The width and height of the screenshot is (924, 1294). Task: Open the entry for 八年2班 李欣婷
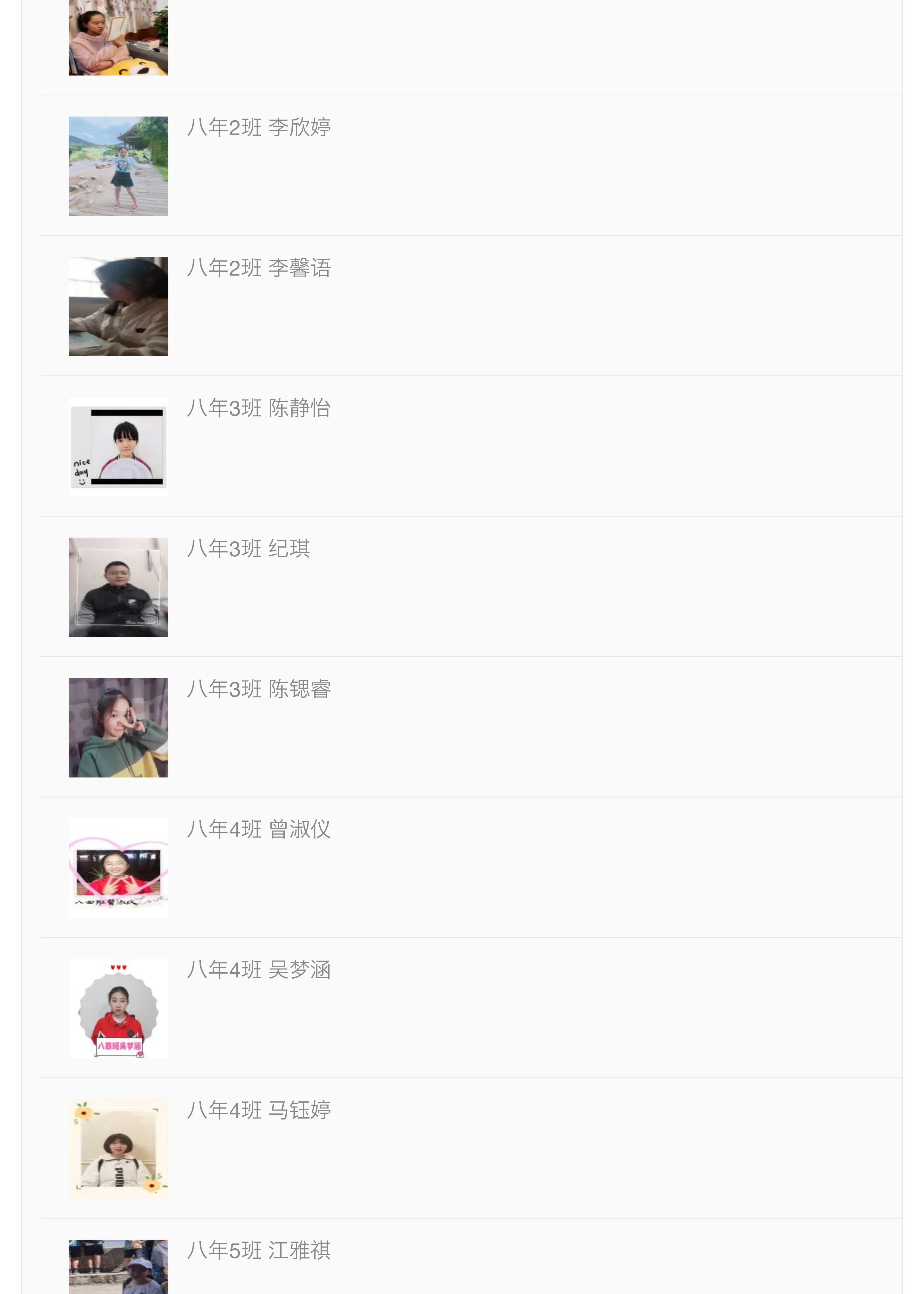259,127
